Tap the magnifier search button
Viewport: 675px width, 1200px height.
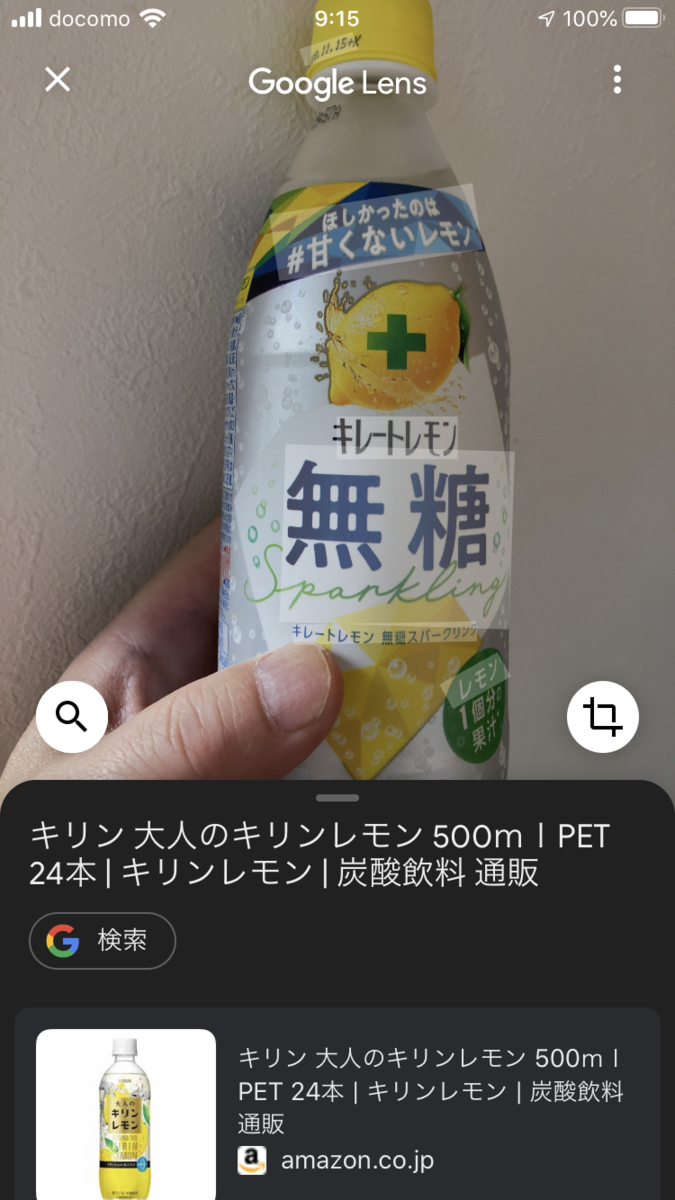(x=72, y=716)
